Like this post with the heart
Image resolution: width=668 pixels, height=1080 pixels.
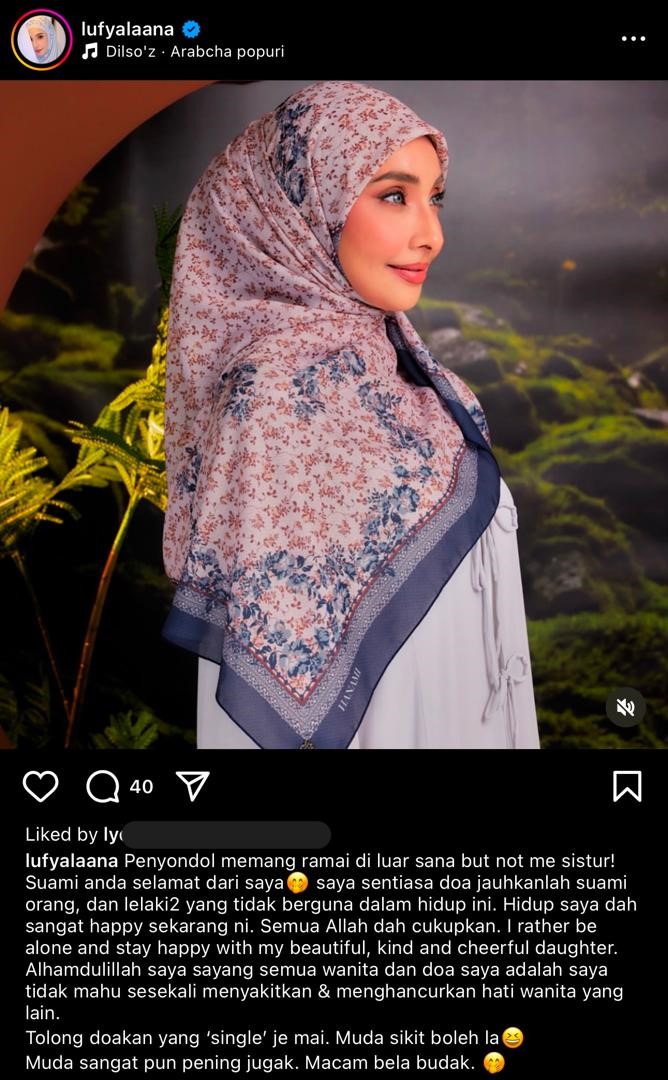40,787
